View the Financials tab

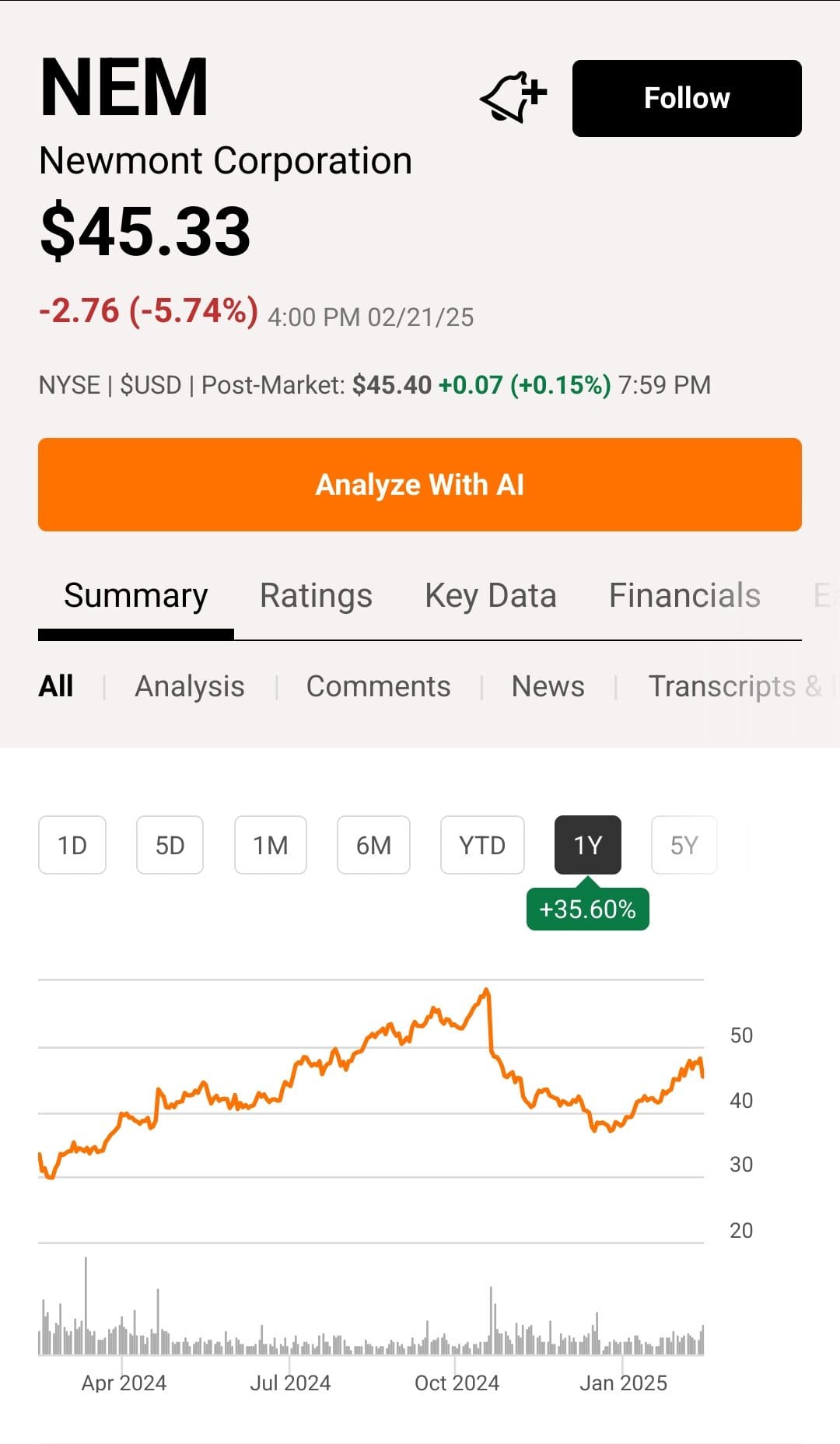pos(684,594)
